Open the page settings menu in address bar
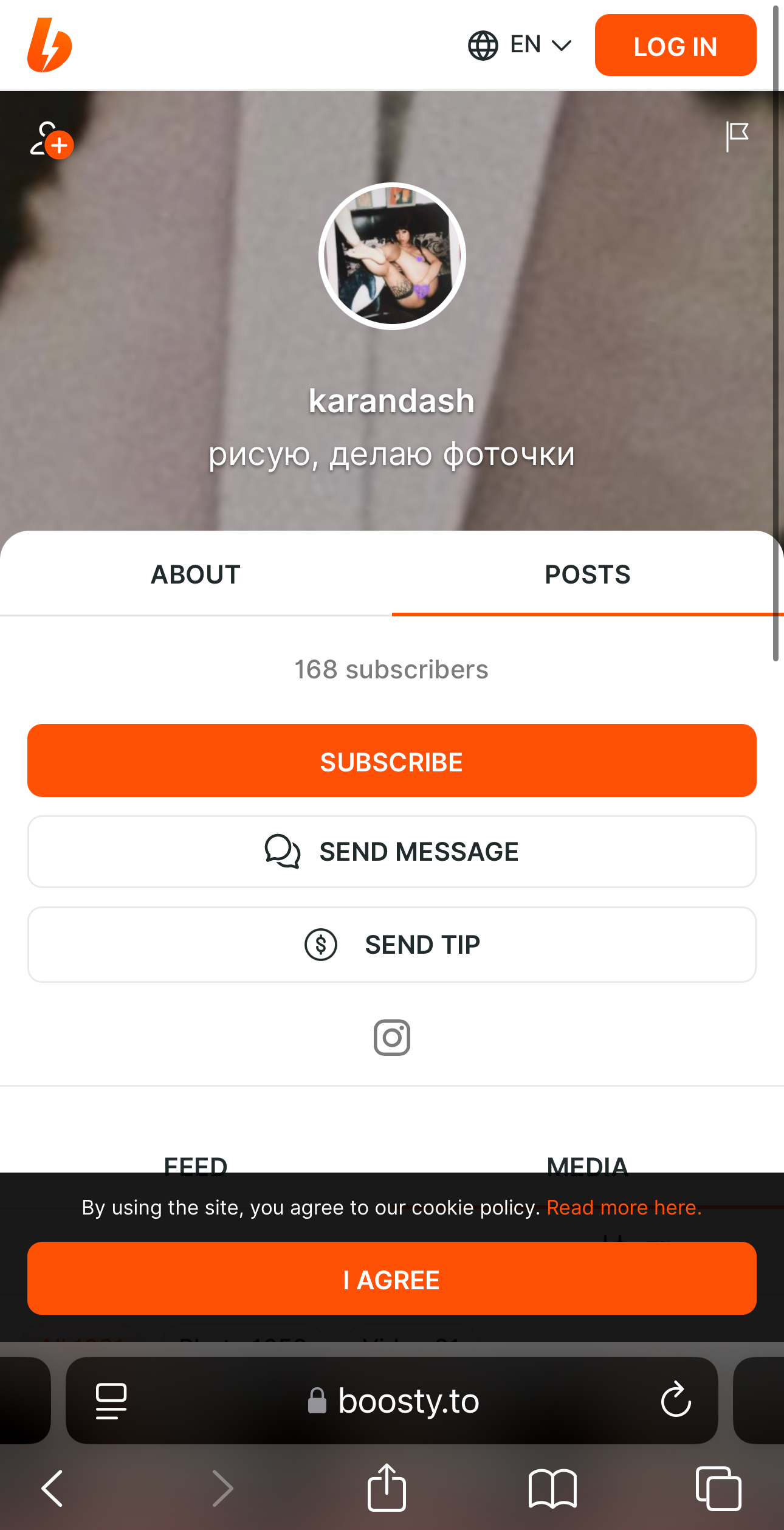Screen dimensions: 784x1530 [x=111, y=1401]
